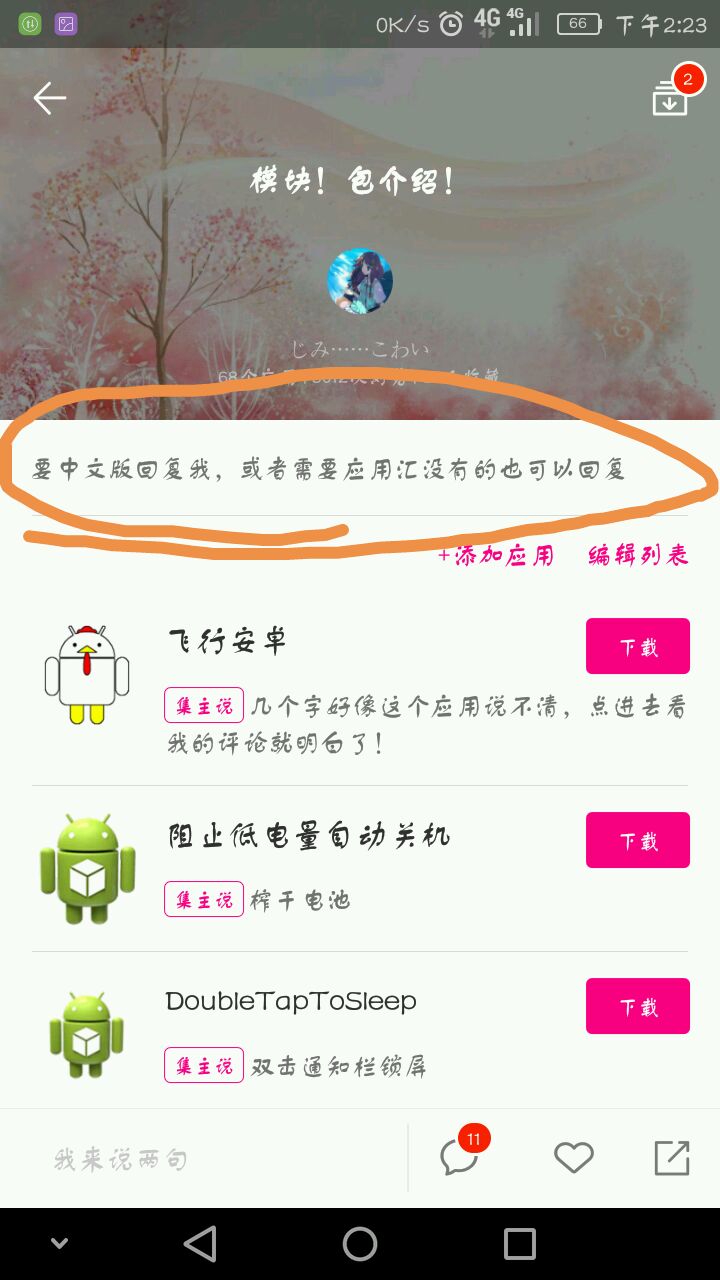Download 飞行安卓
This screenshot has width=720, height=1280.
638,646
